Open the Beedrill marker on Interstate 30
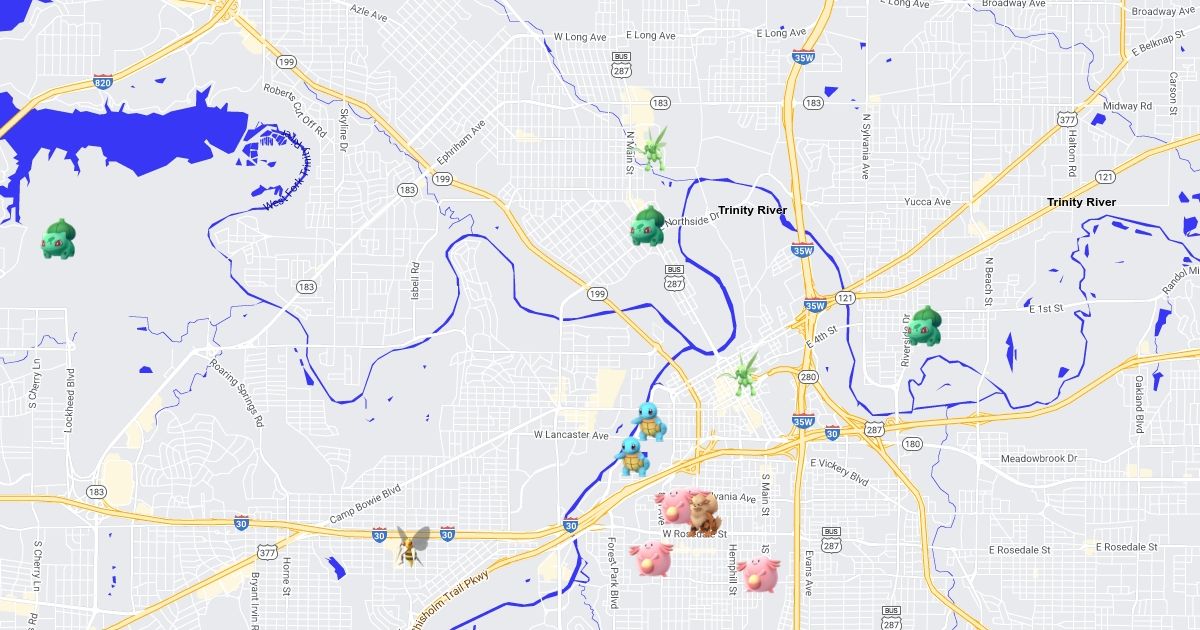Viewport: 1200px width, 630px height. tap(411, 546)
